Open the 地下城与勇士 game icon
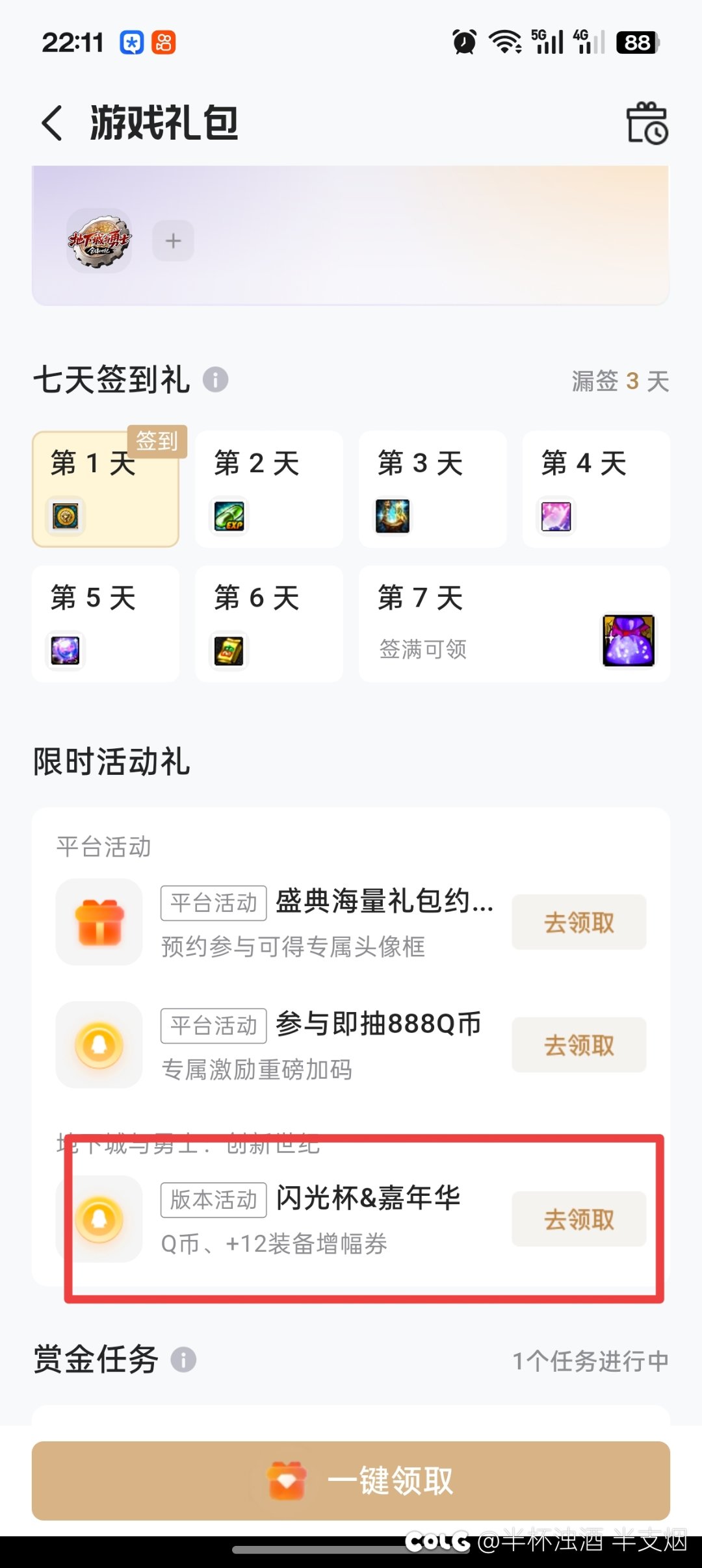The image size is (702, 1568). click(x=99, y=241)
